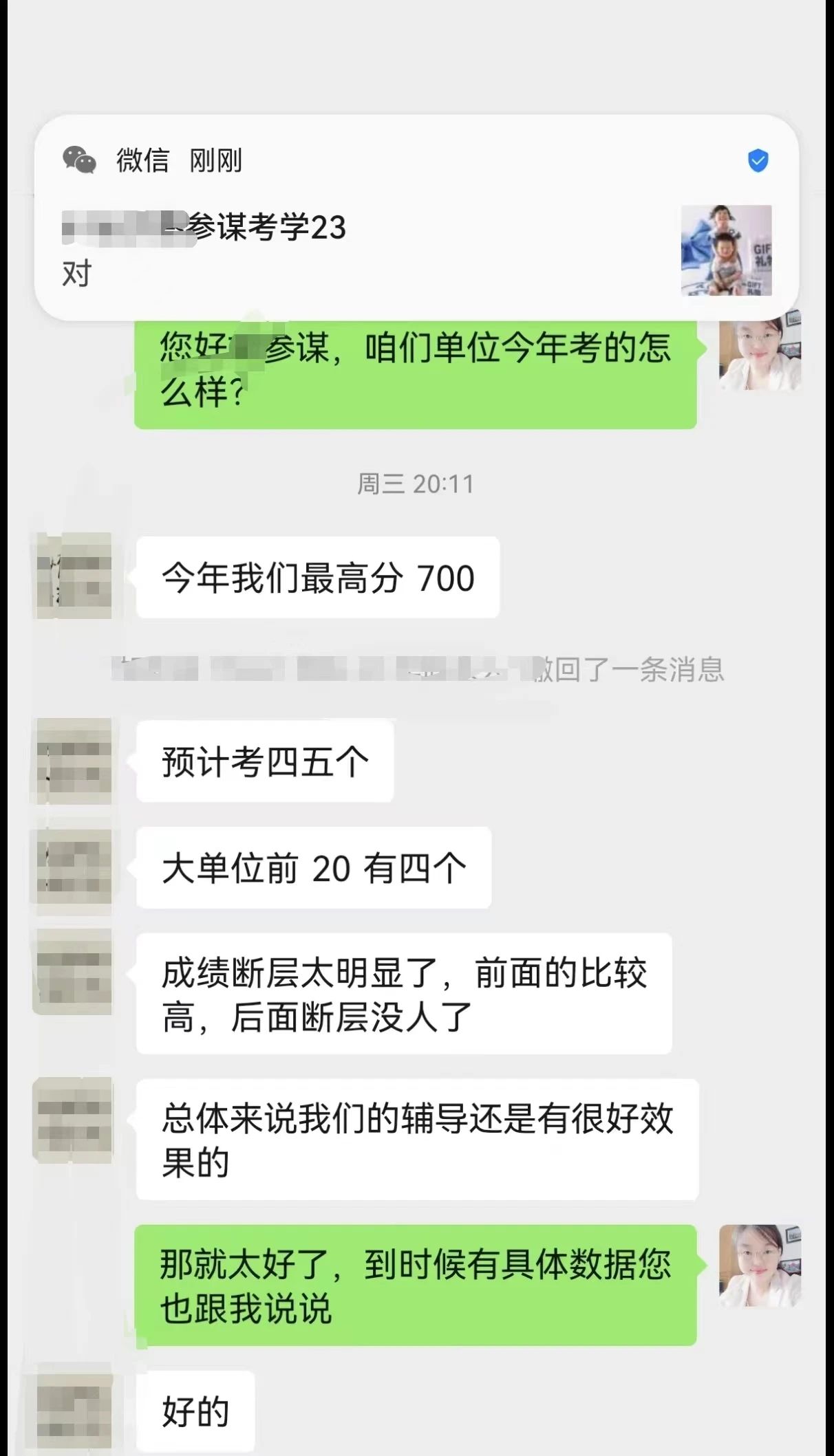The height and width of the screenshot is (1456, 834).
Task: Open contact's avatar beside 今年我们最高分 700
Action: click(74, 576)
